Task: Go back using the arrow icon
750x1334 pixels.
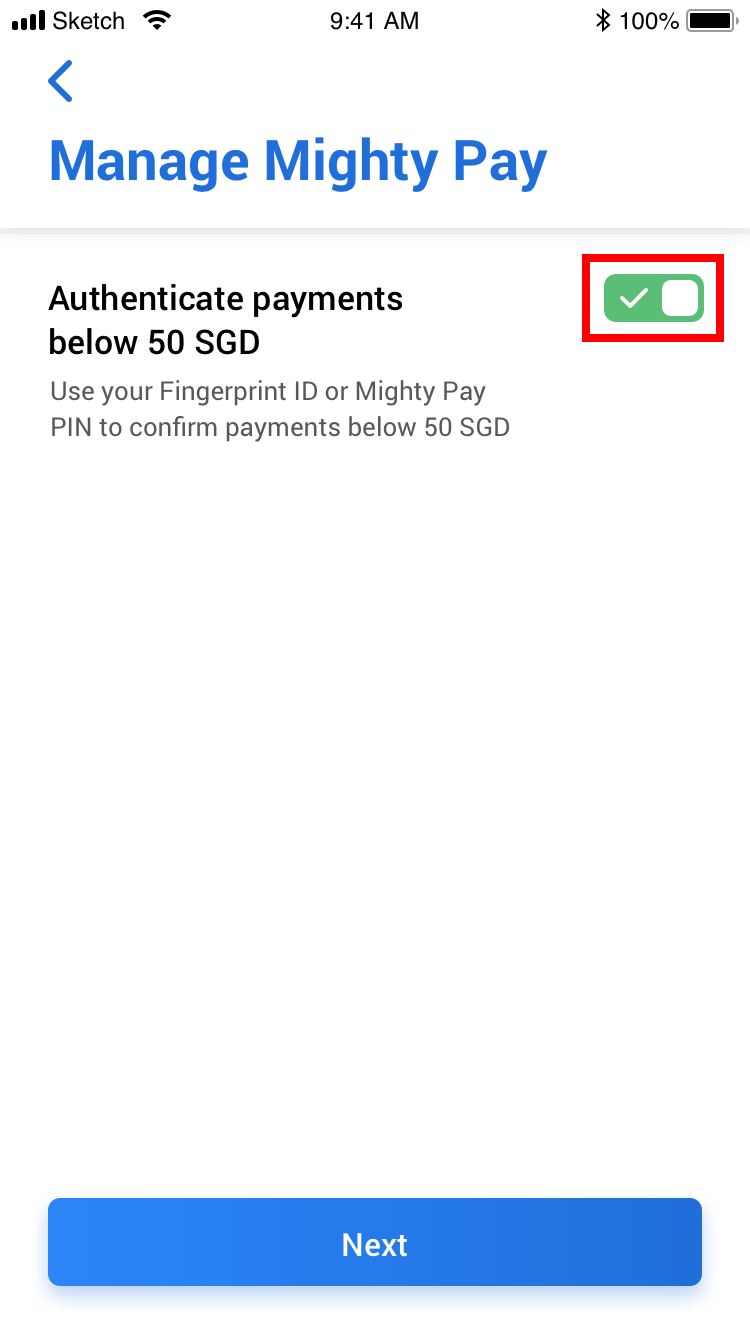Action: click(x=61, y=81)
